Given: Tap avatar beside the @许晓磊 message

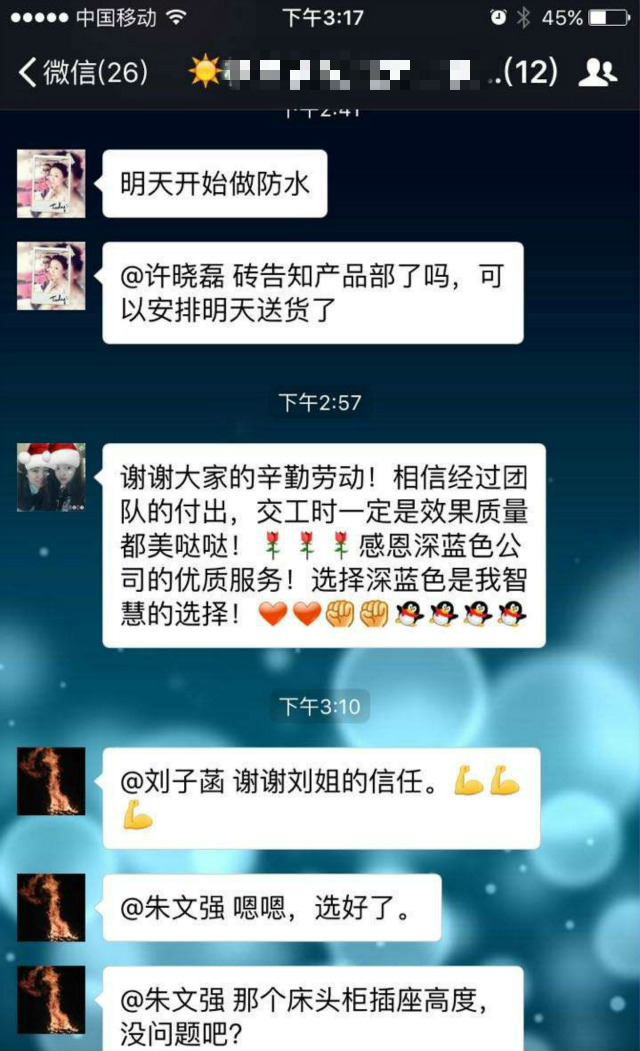Looking at the screenshot, I should click(x=51, y=275).
